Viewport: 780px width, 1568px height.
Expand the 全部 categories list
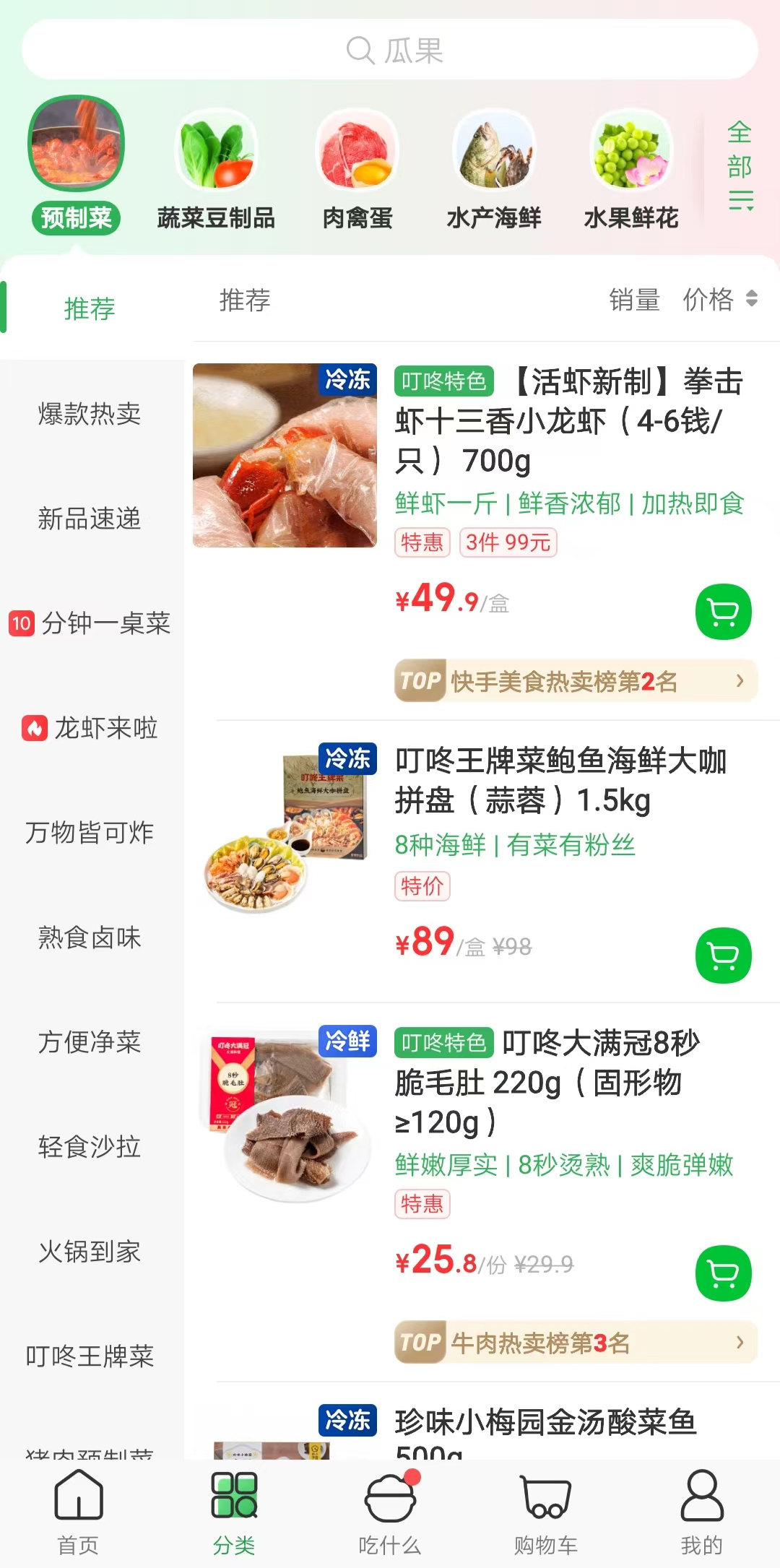pos(740,165)
